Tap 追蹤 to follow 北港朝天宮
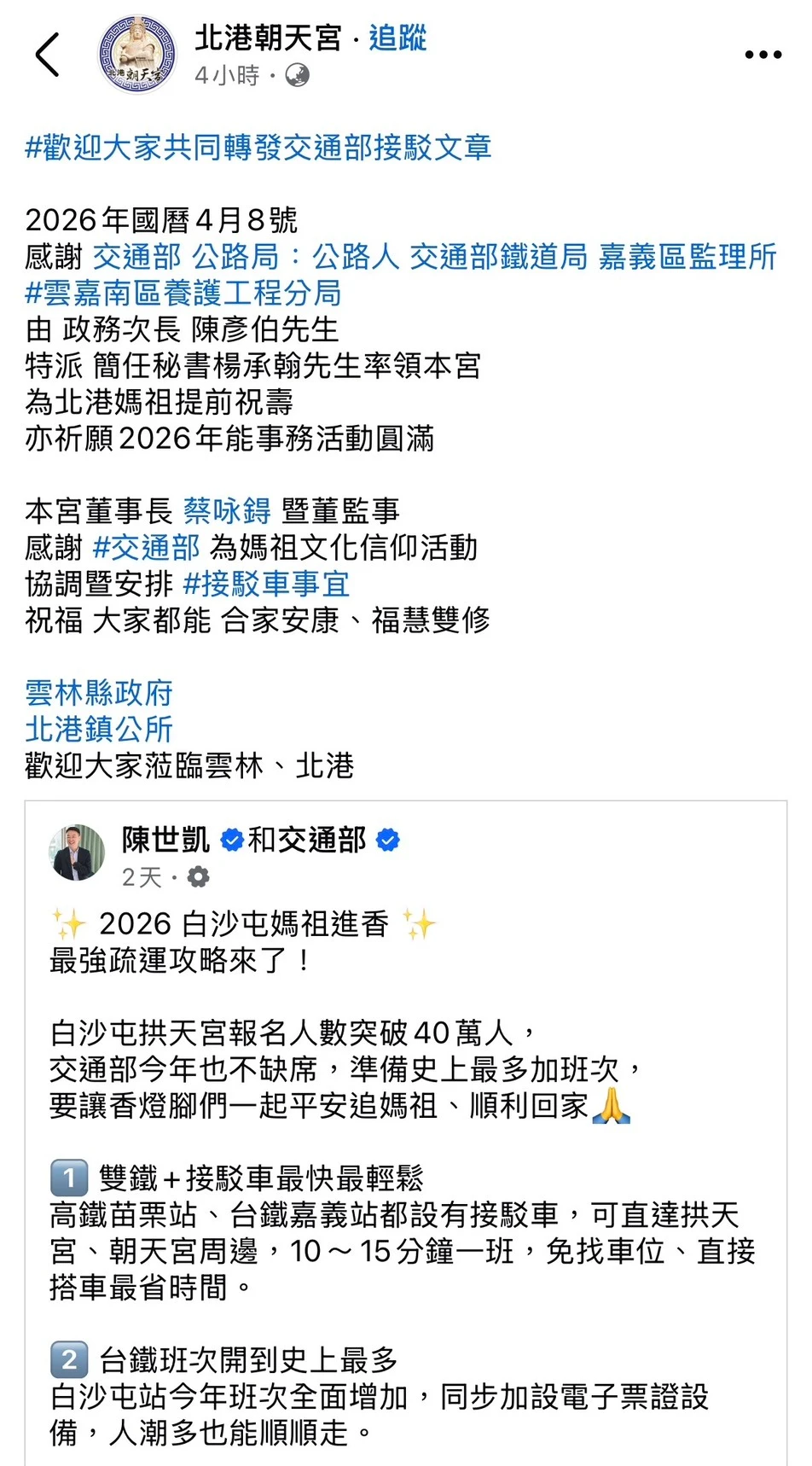812x1466 pixels. (x=397, y=38)
